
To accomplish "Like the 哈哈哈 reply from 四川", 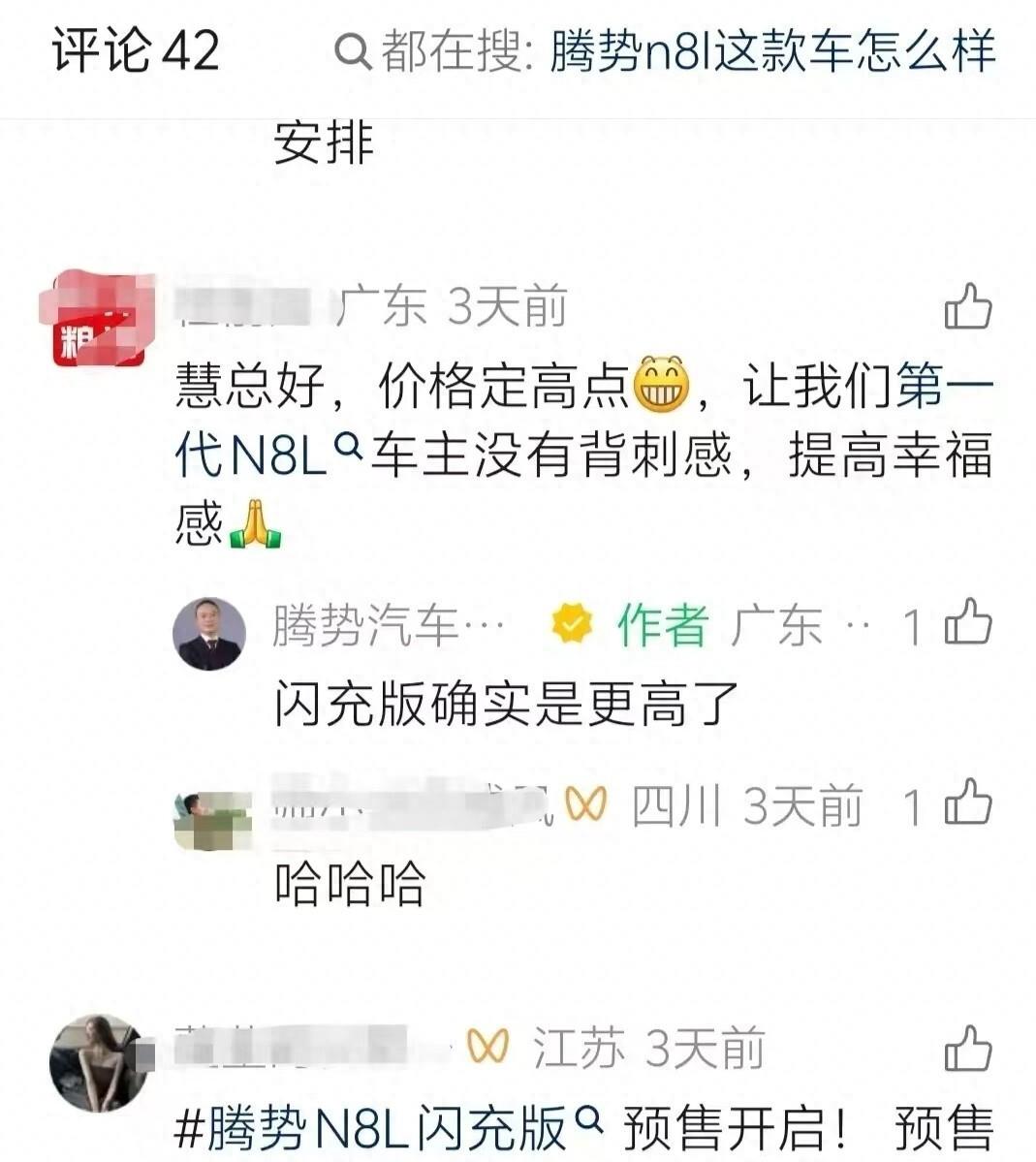I will click(968, 804).
